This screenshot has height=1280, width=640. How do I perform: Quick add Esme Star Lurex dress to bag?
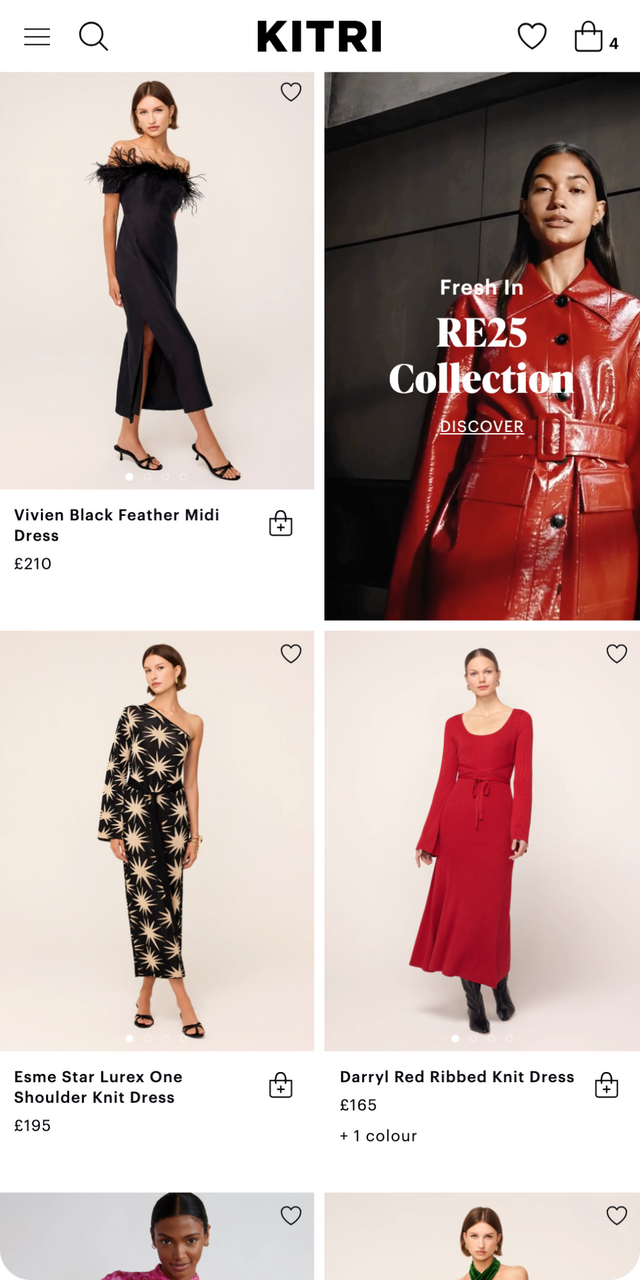281,1086
